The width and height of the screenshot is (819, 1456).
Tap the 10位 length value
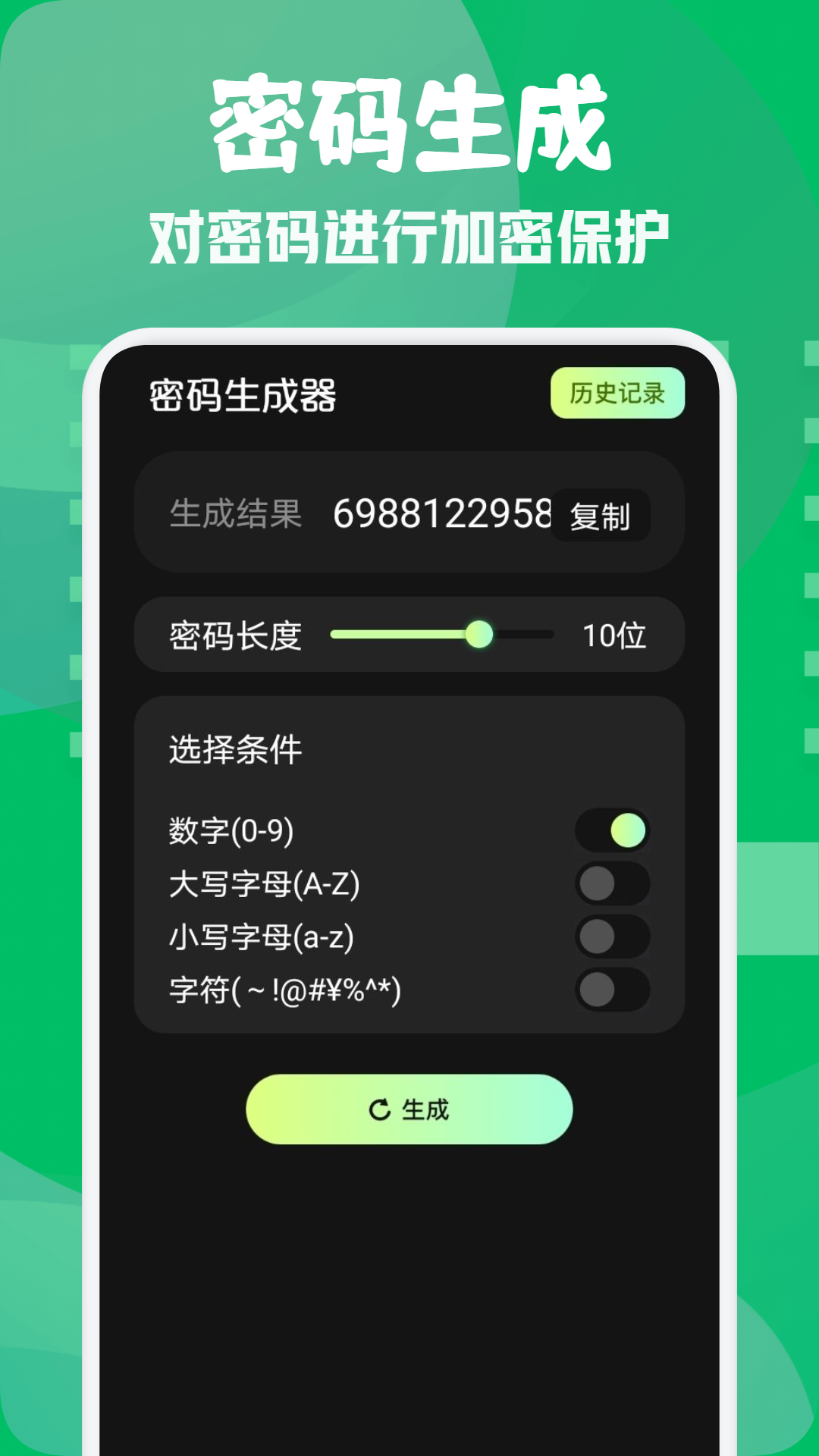[x=613, y=634]
